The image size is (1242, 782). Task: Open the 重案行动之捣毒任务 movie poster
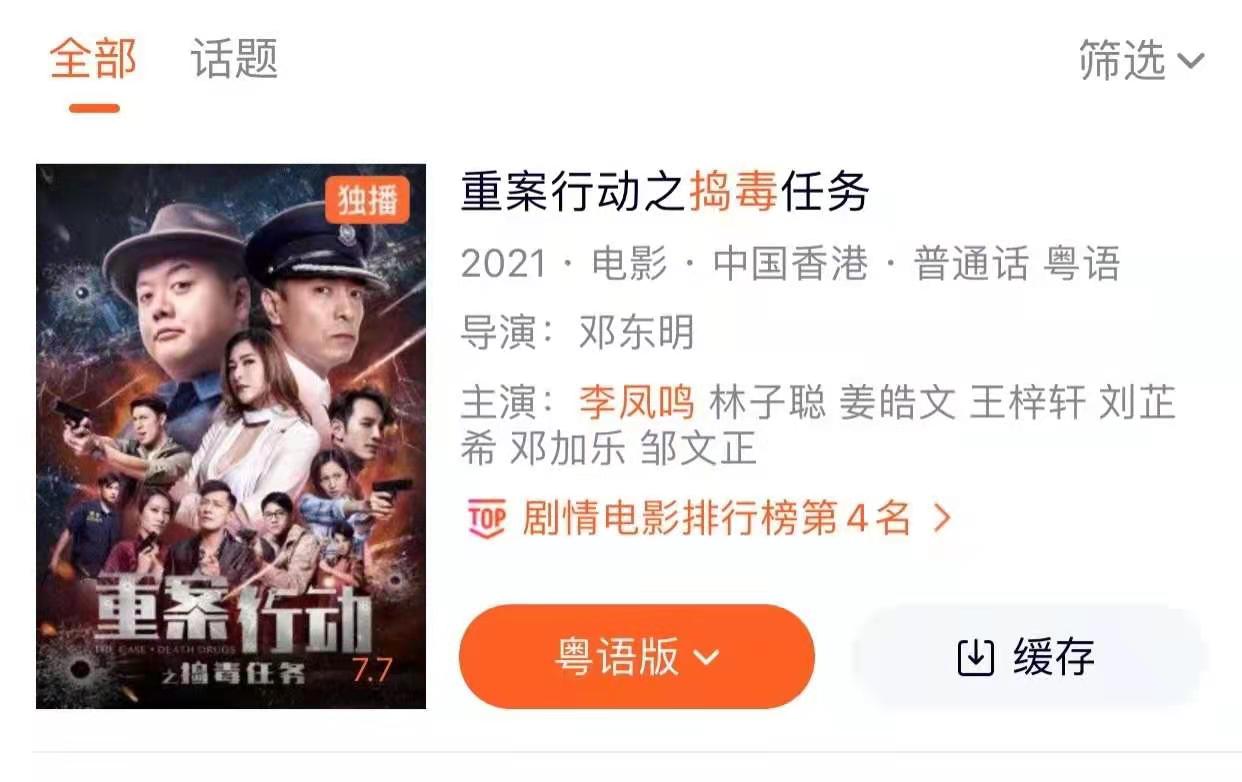coord(231,436)
